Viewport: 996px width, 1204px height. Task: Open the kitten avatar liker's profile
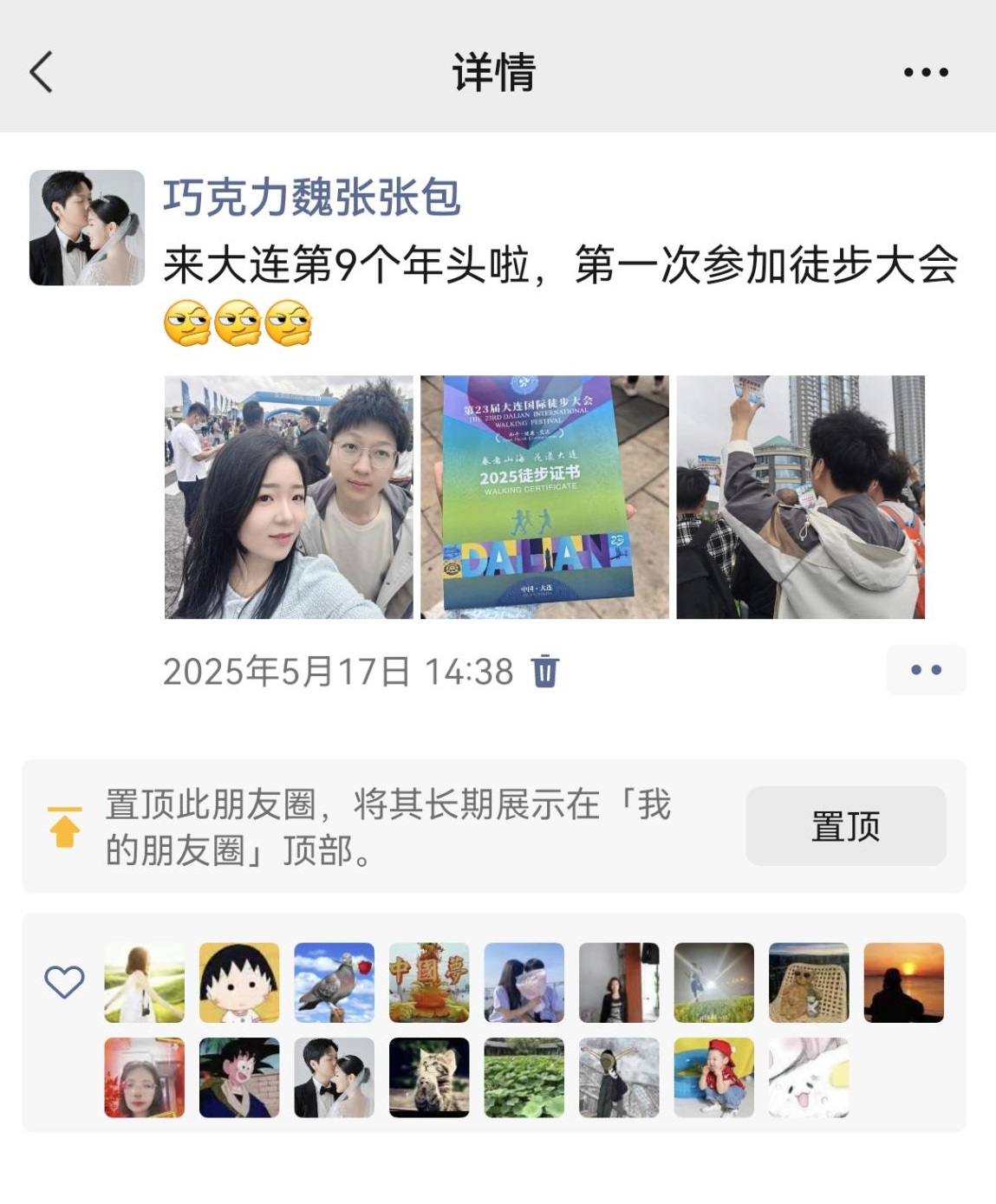click(429, 1077)
